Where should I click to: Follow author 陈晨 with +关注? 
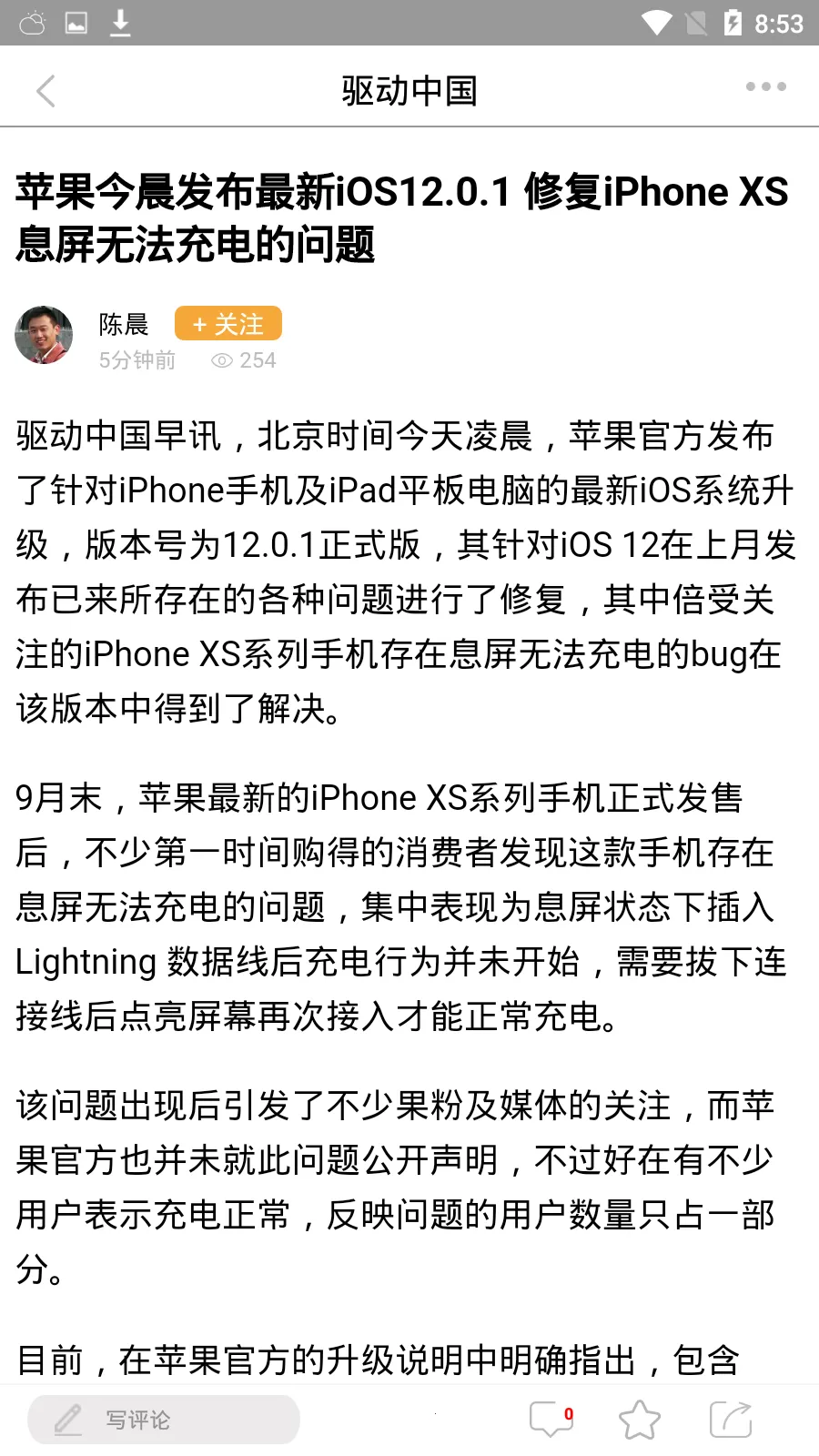point(228,324)
